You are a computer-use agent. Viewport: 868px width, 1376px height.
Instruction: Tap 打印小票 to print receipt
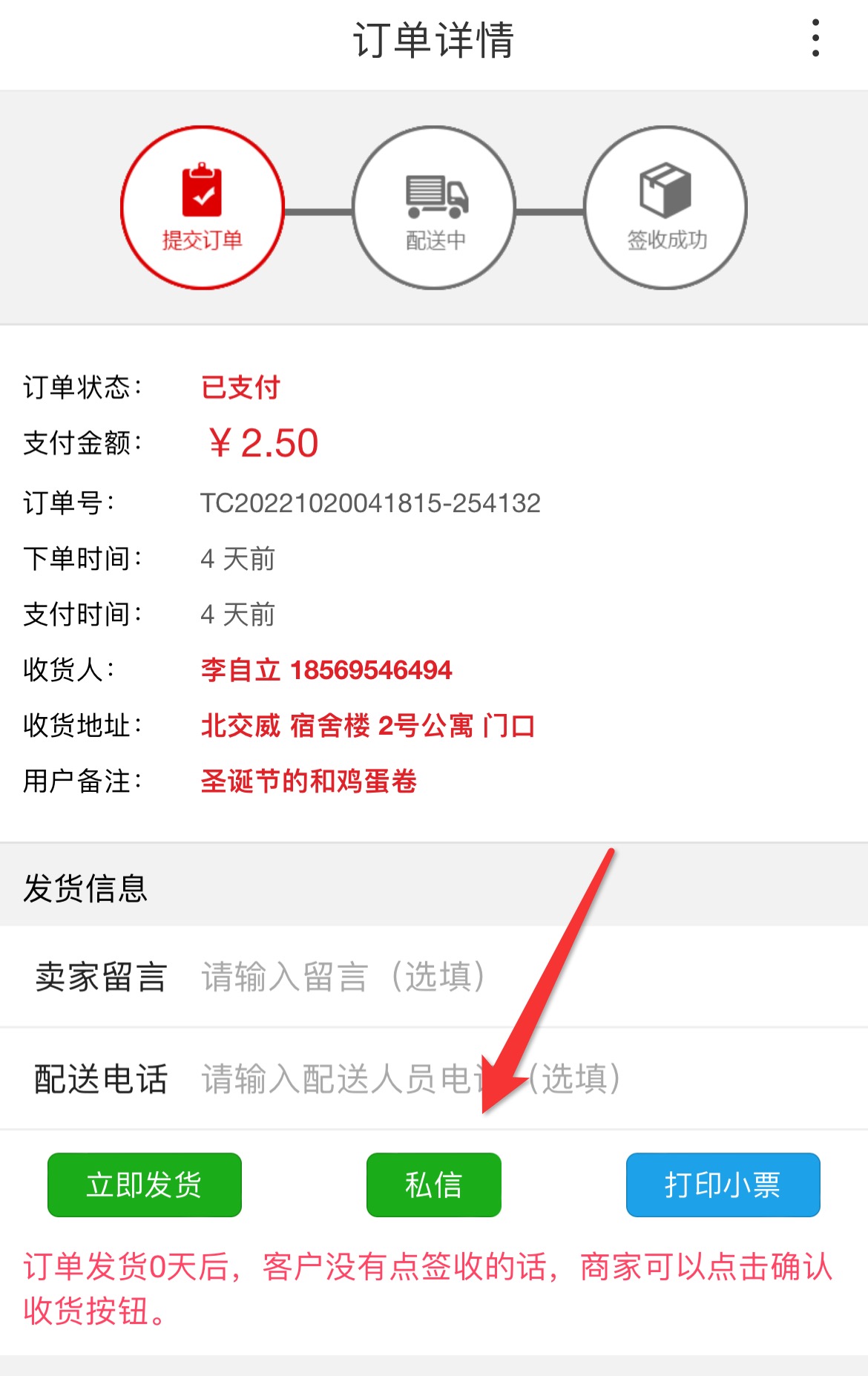point(723,1185)
